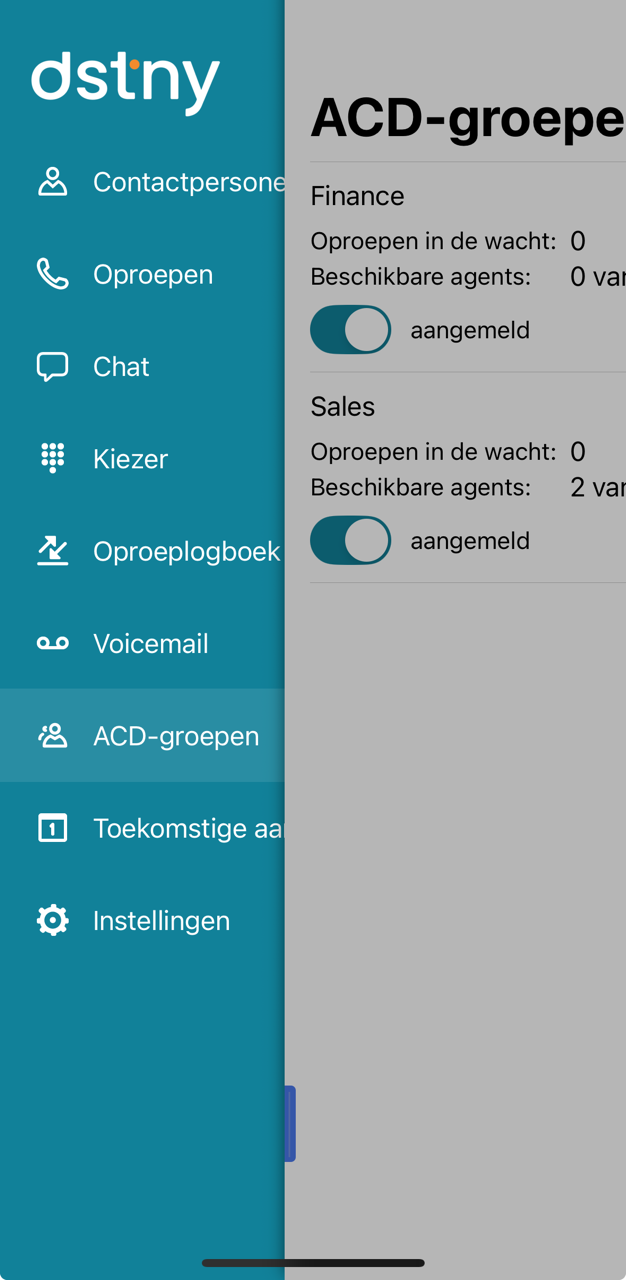
Task: Open the Chat section
Action: (120, 367)
